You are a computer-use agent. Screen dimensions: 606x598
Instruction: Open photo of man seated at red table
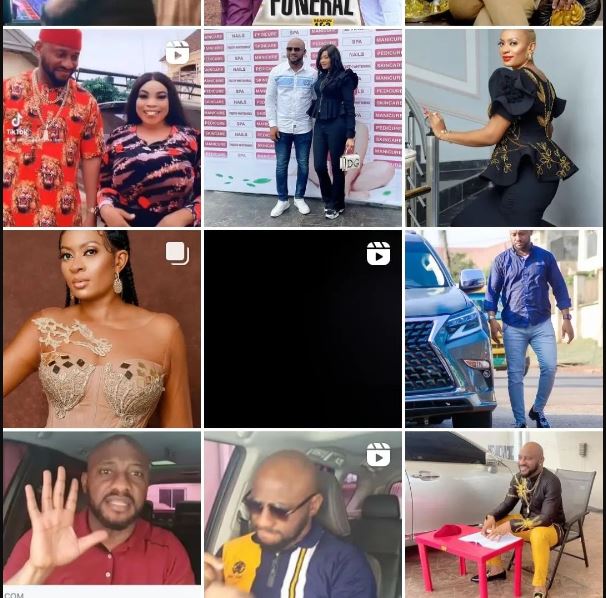point(504,514)
